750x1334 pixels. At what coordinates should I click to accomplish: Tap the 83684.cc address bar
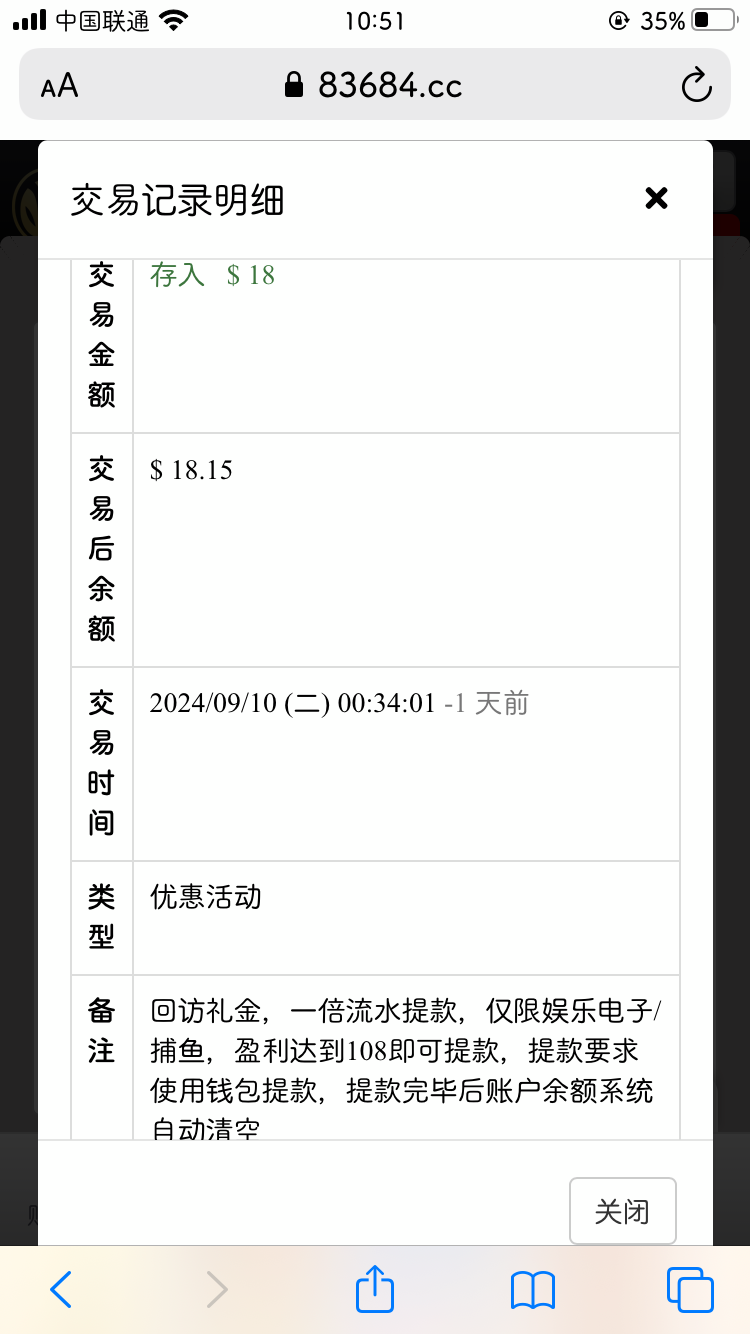[375, 85]
